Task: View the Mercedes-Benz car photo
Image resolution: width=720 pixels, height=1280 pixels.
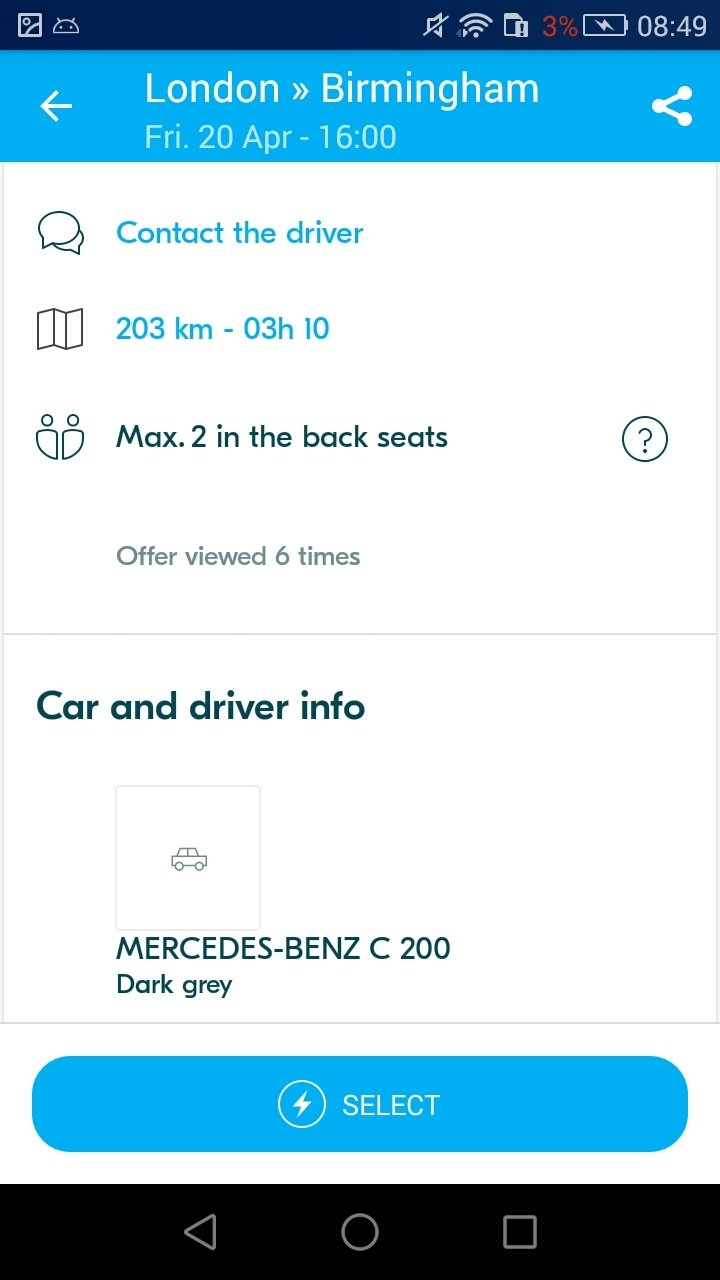Action: [188, 858]
